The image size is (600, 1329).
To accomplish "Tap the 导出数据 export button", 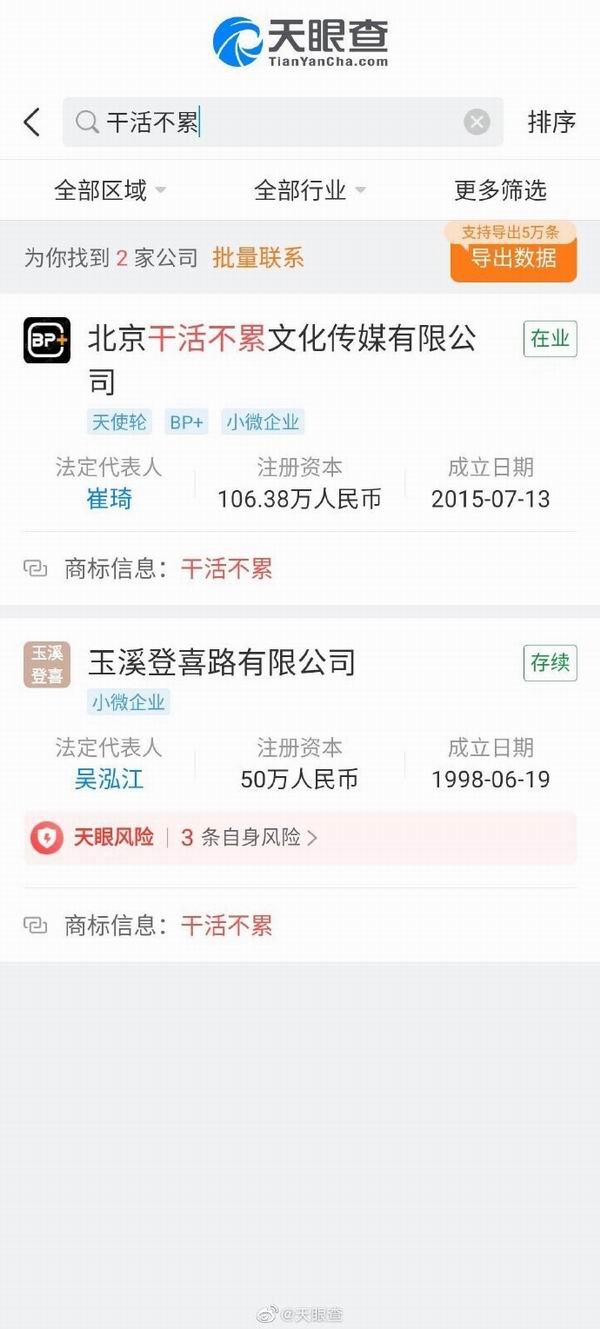I will point(513,258).
